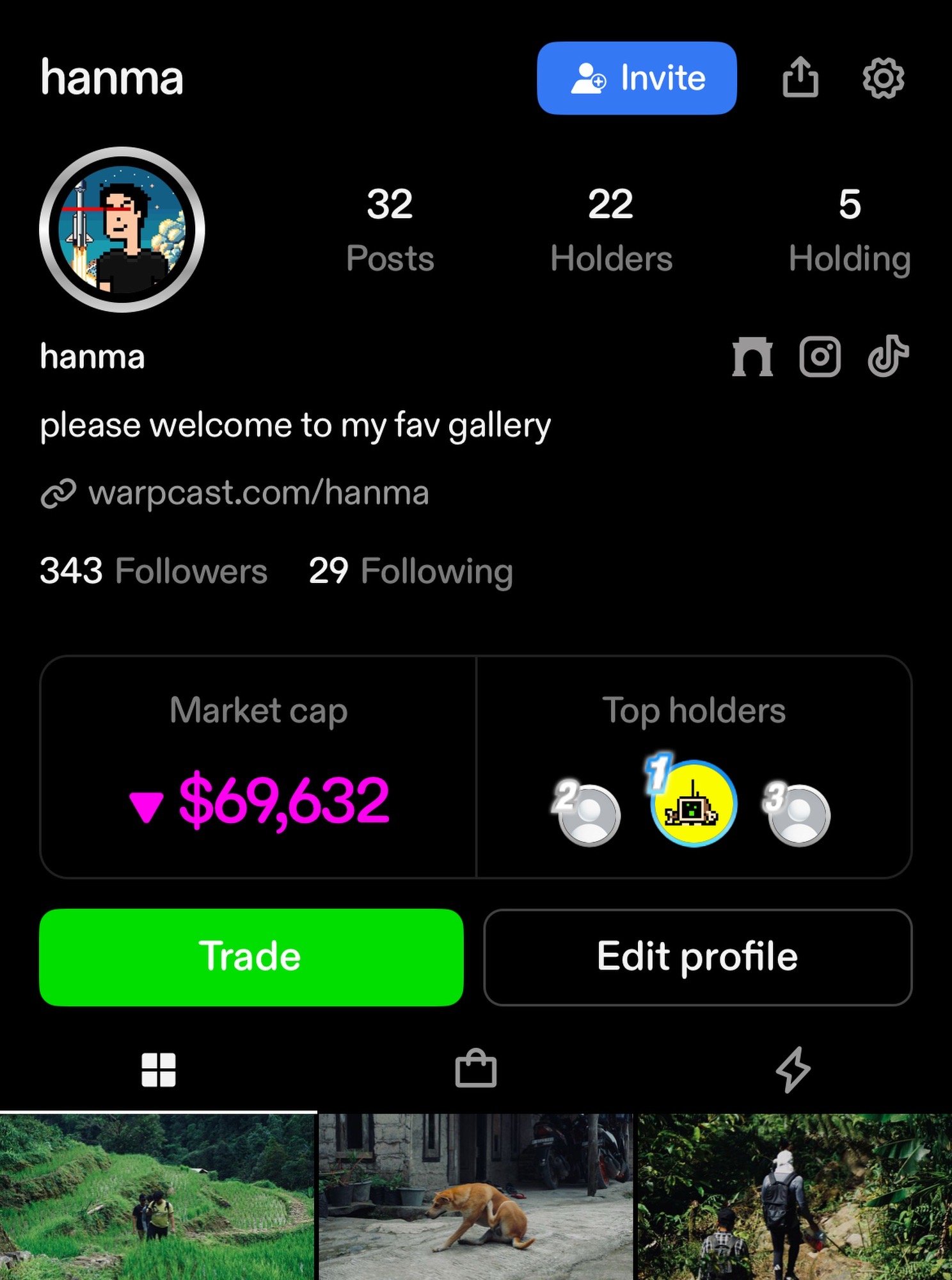Open the warpcast.com/hanma link
The image size is (952, 1280).
(x=258, y=493)
